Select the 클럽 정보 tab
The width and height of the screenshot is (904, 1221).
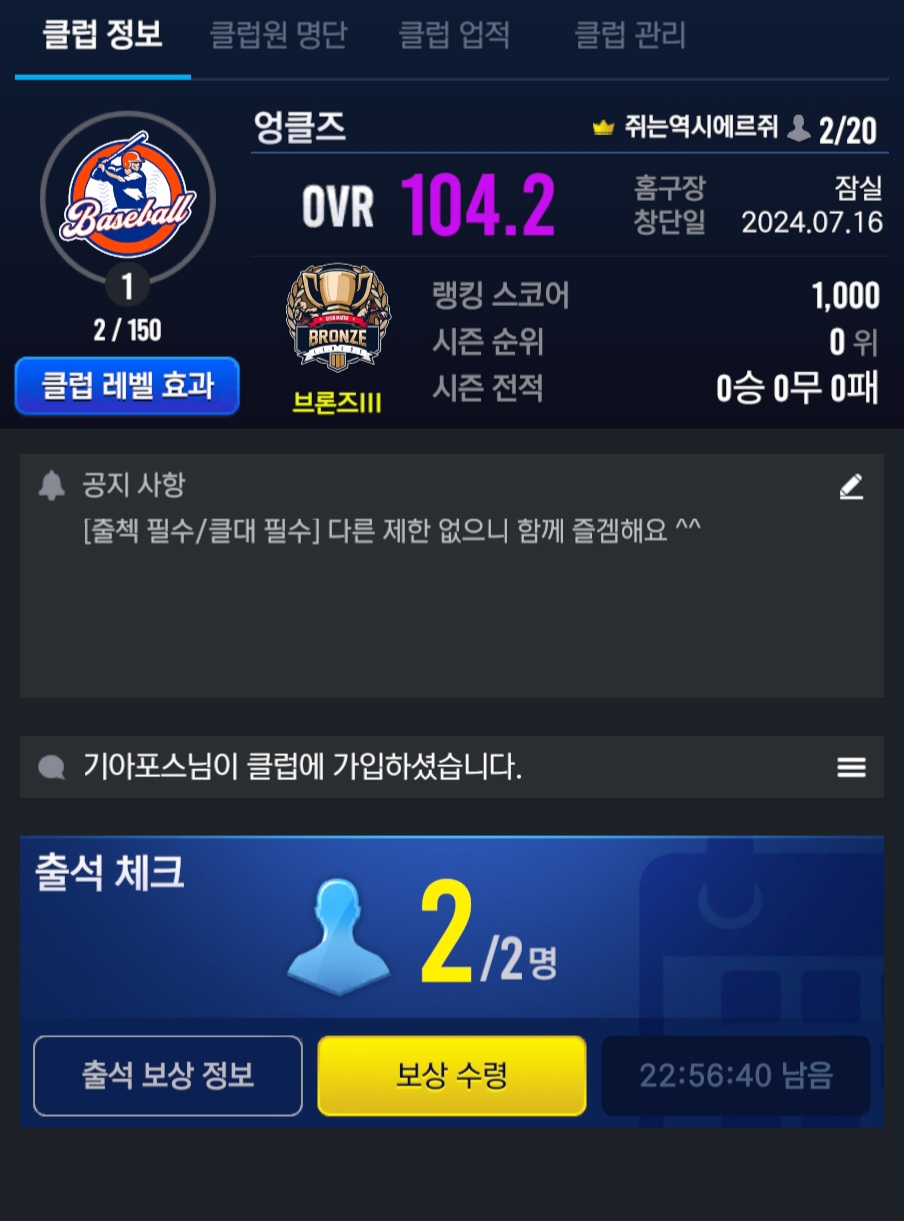pos(102,36)
